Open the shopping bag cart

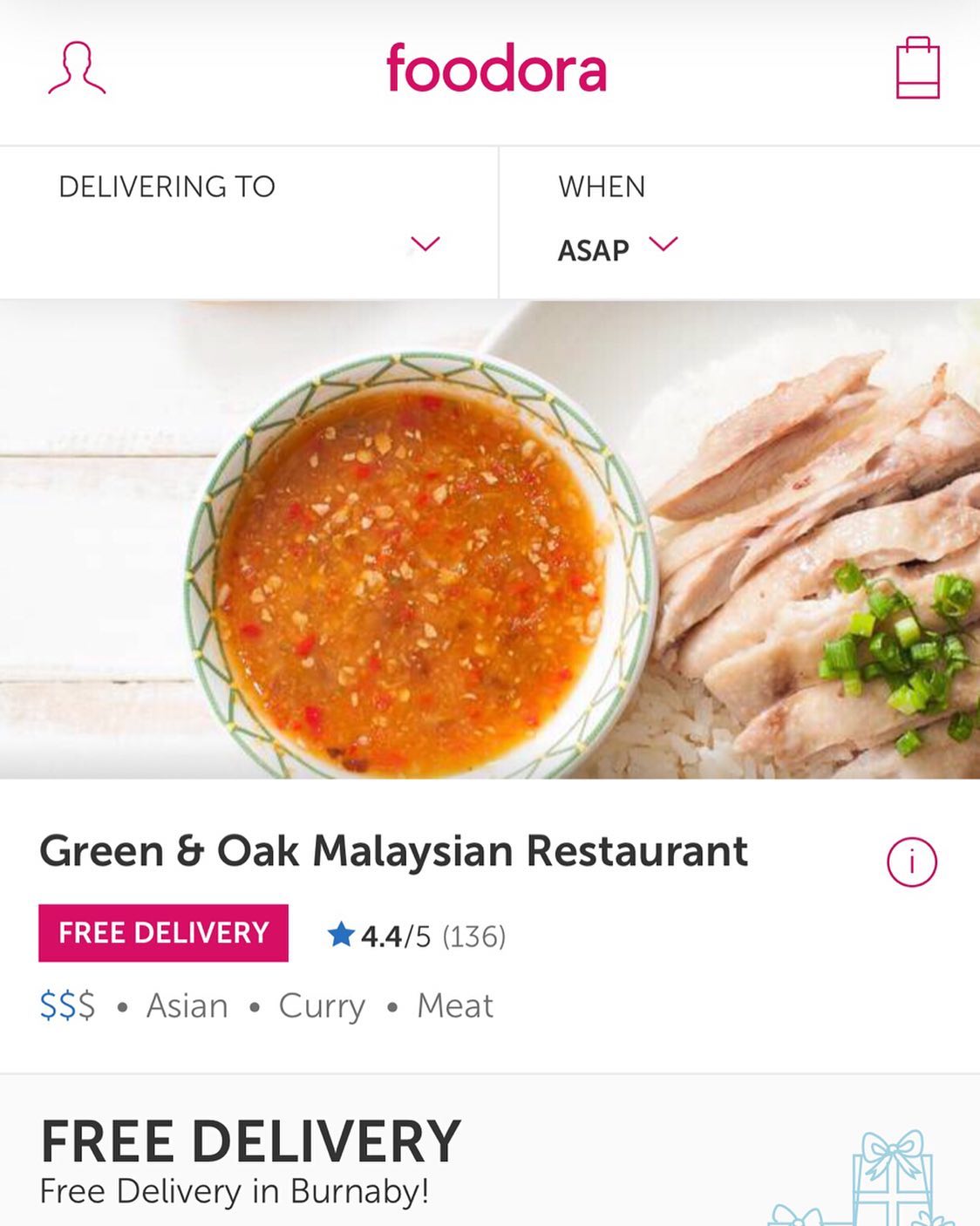click(917, 68)
